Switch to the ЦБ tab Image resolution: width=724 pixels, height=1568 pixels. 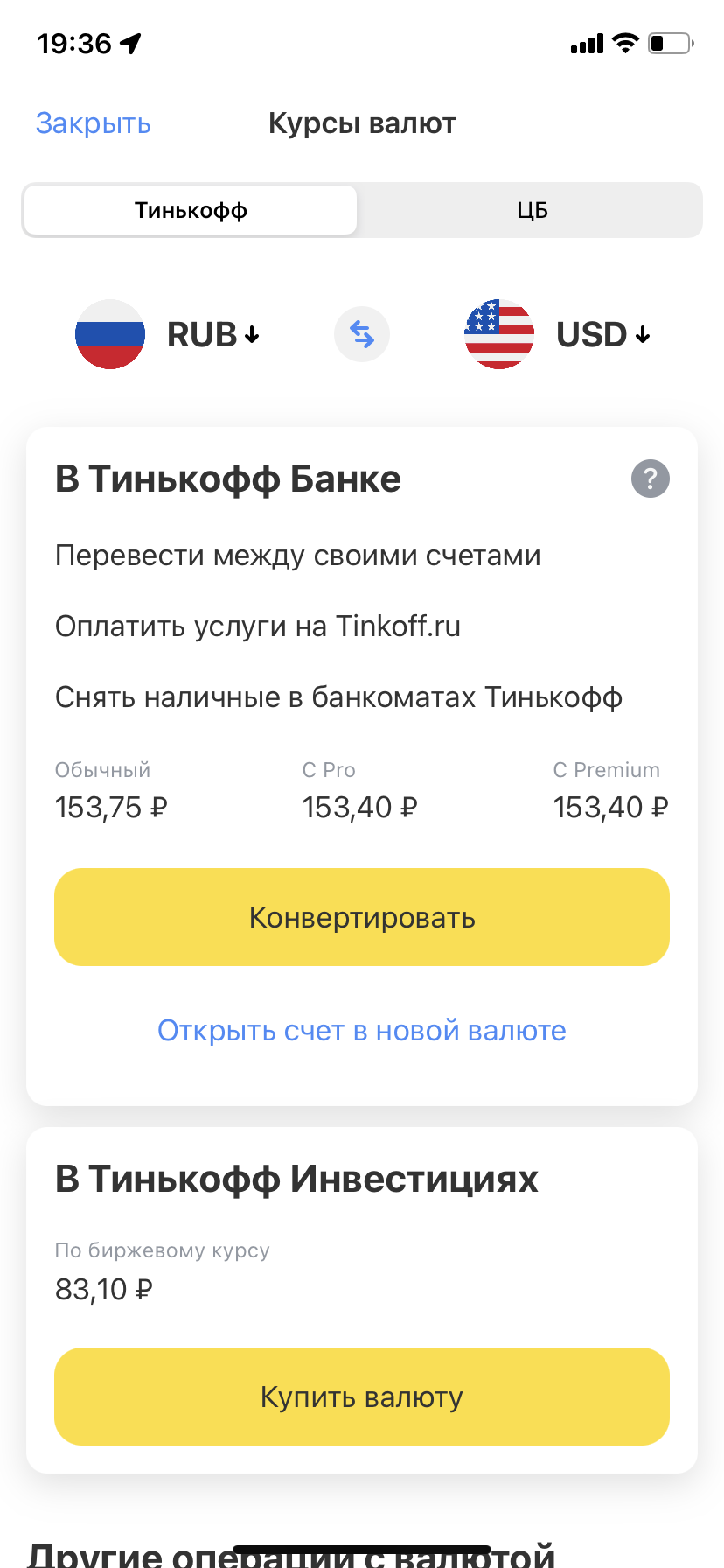531,210
